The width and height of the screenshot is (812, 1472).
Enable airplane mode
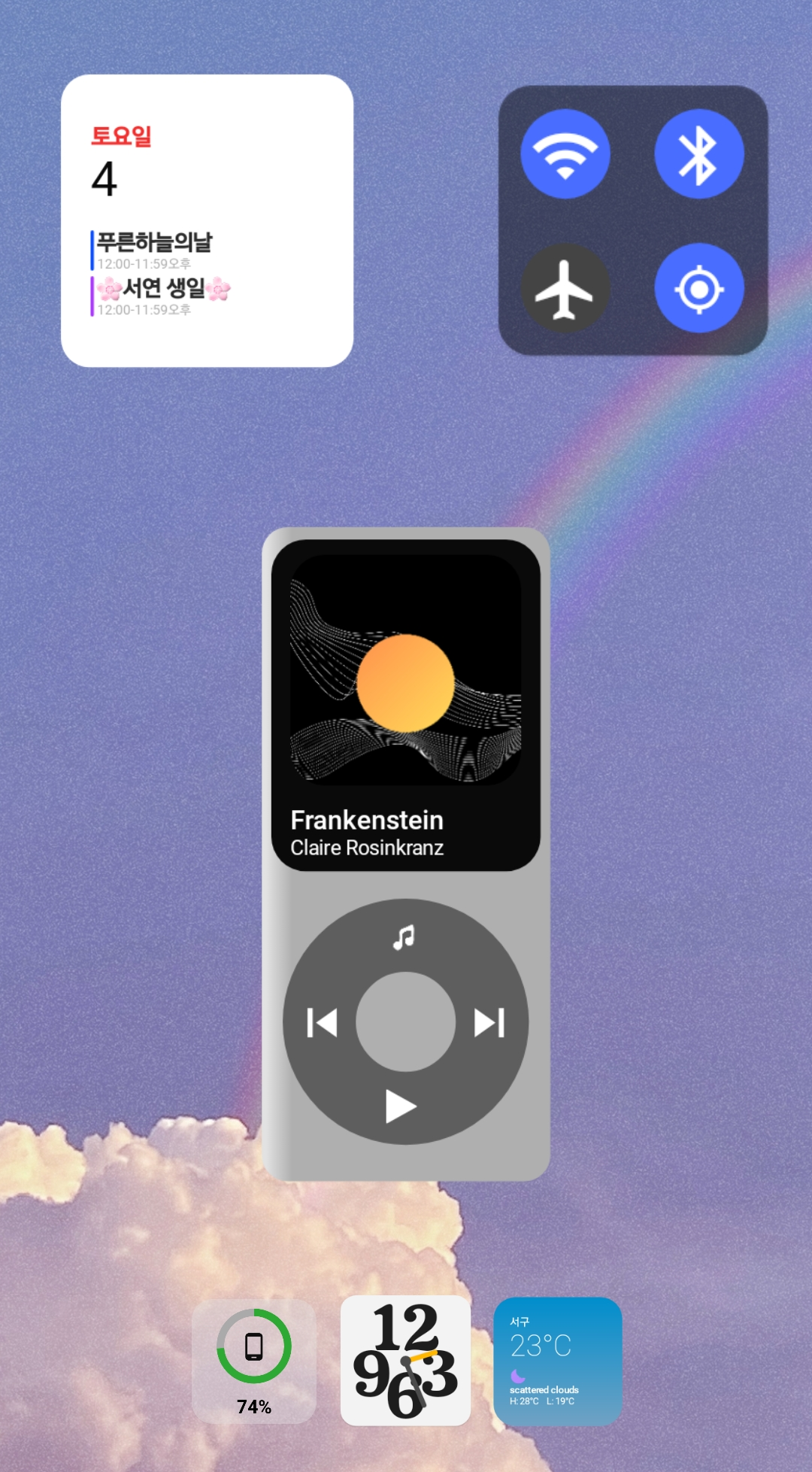click(565, 288)
